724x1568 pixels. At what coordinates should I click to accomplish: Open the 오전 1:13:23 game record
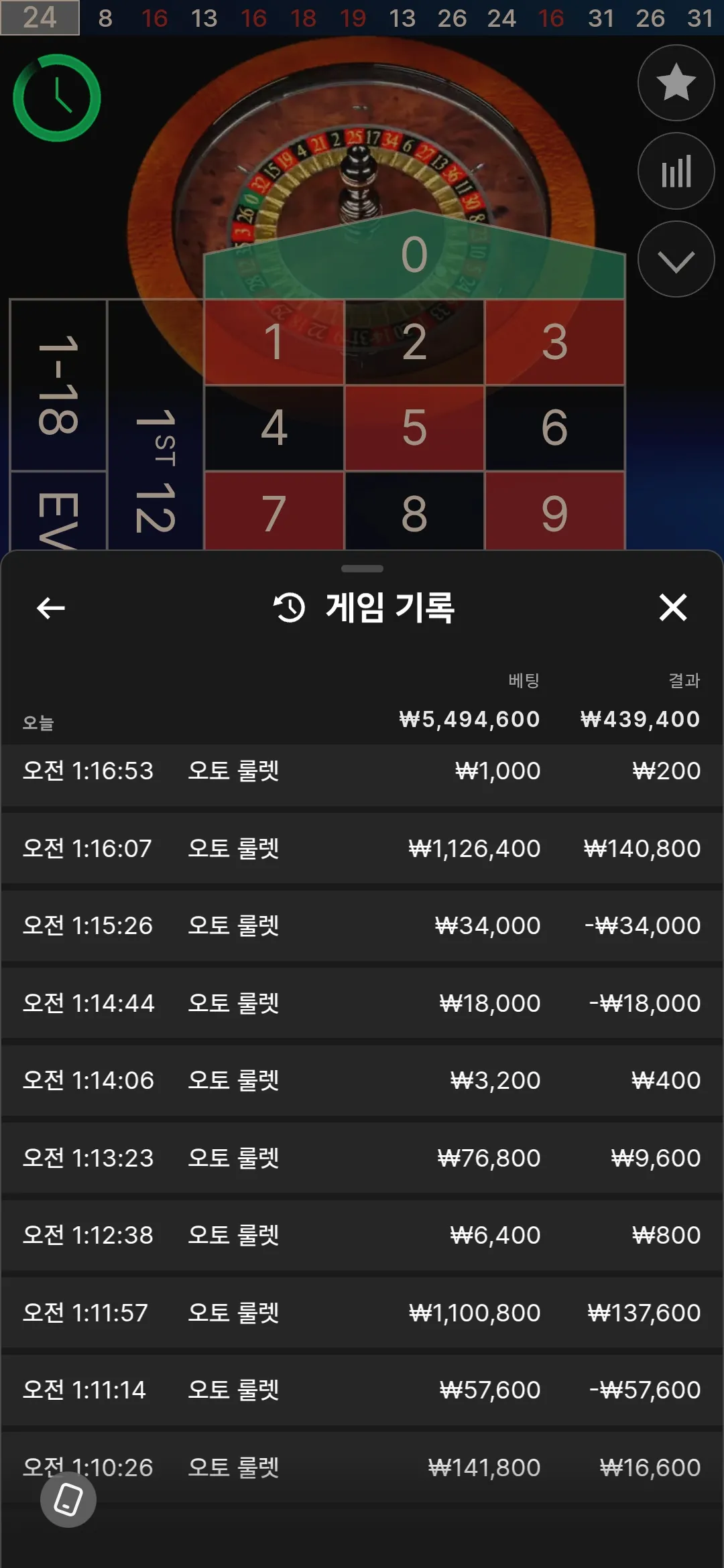(362, 1158)
